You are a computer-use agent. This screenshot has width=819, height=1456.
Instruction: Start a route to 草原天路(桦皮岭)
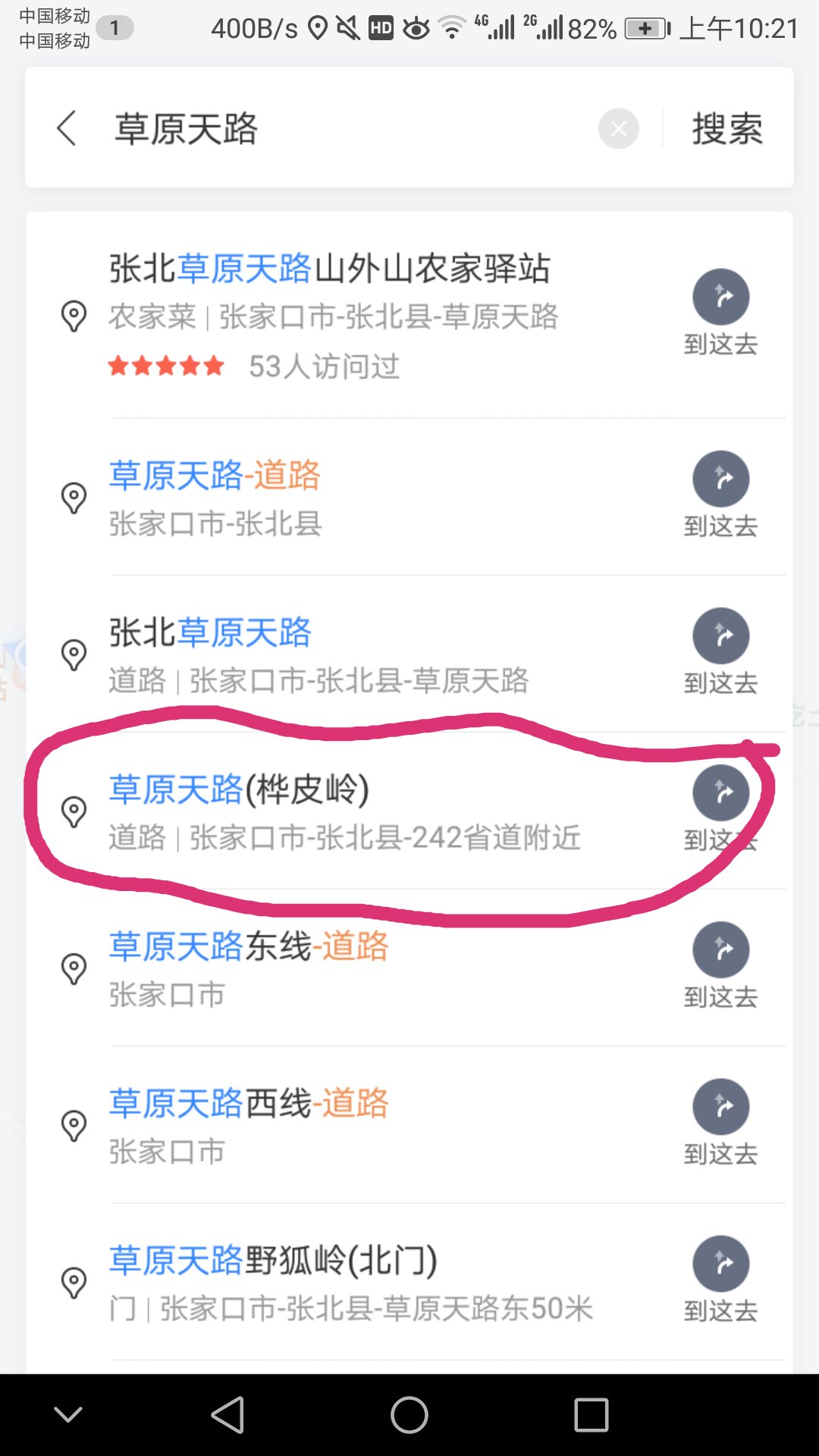tap(720, 808)
